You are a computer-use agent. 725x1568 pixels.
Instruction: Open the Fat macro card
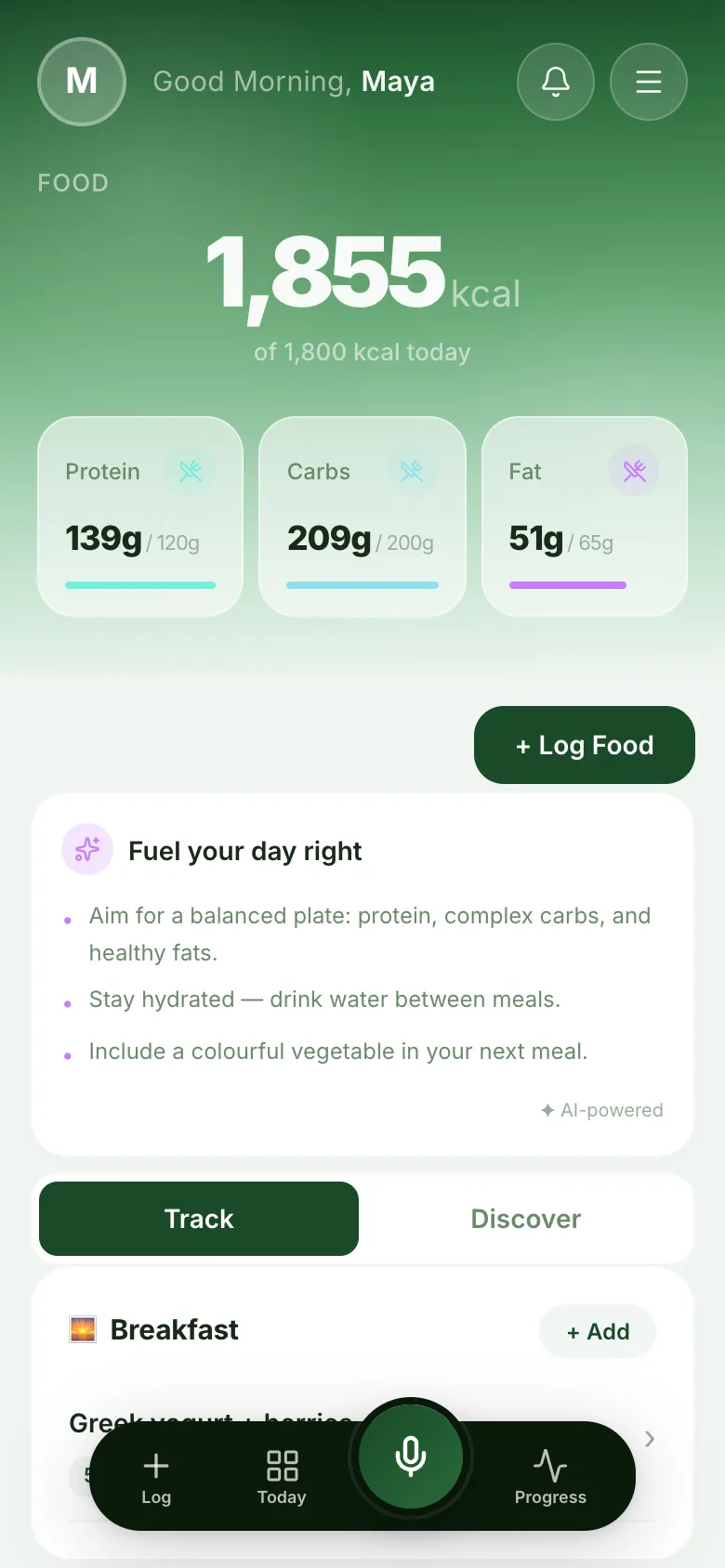coord(585,516)
